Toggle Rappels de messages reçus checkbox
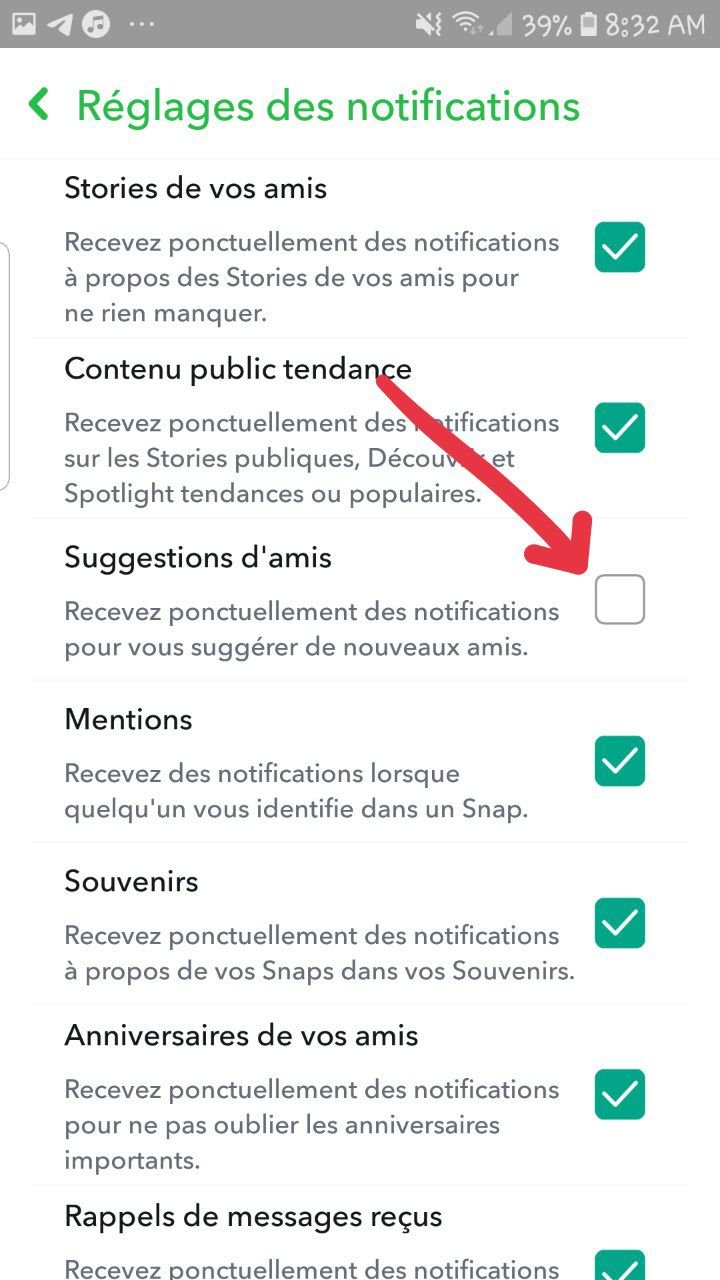This screenshot has width=720, height=1280. tap(619, 1264)
